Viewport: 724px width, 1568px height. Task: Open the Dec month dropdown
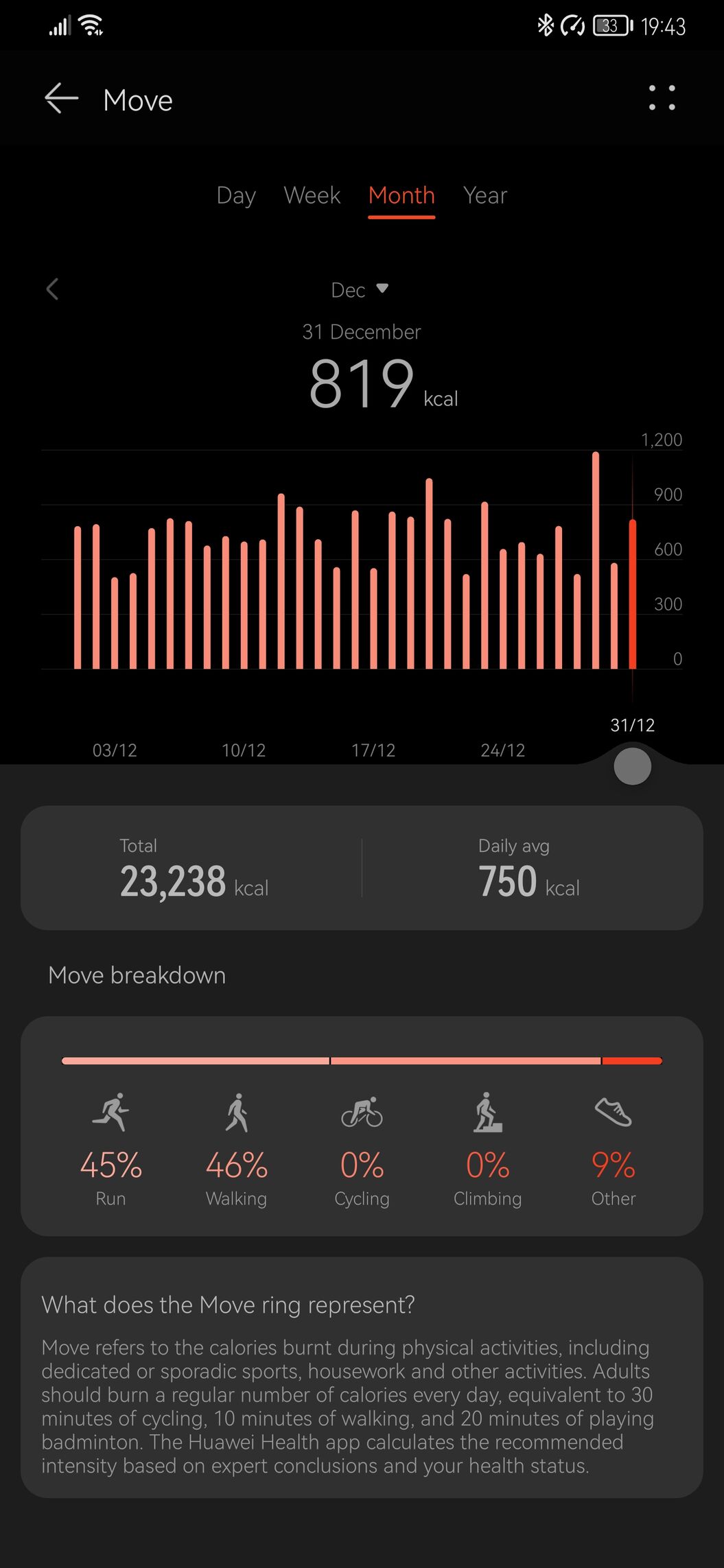point(360,290)
